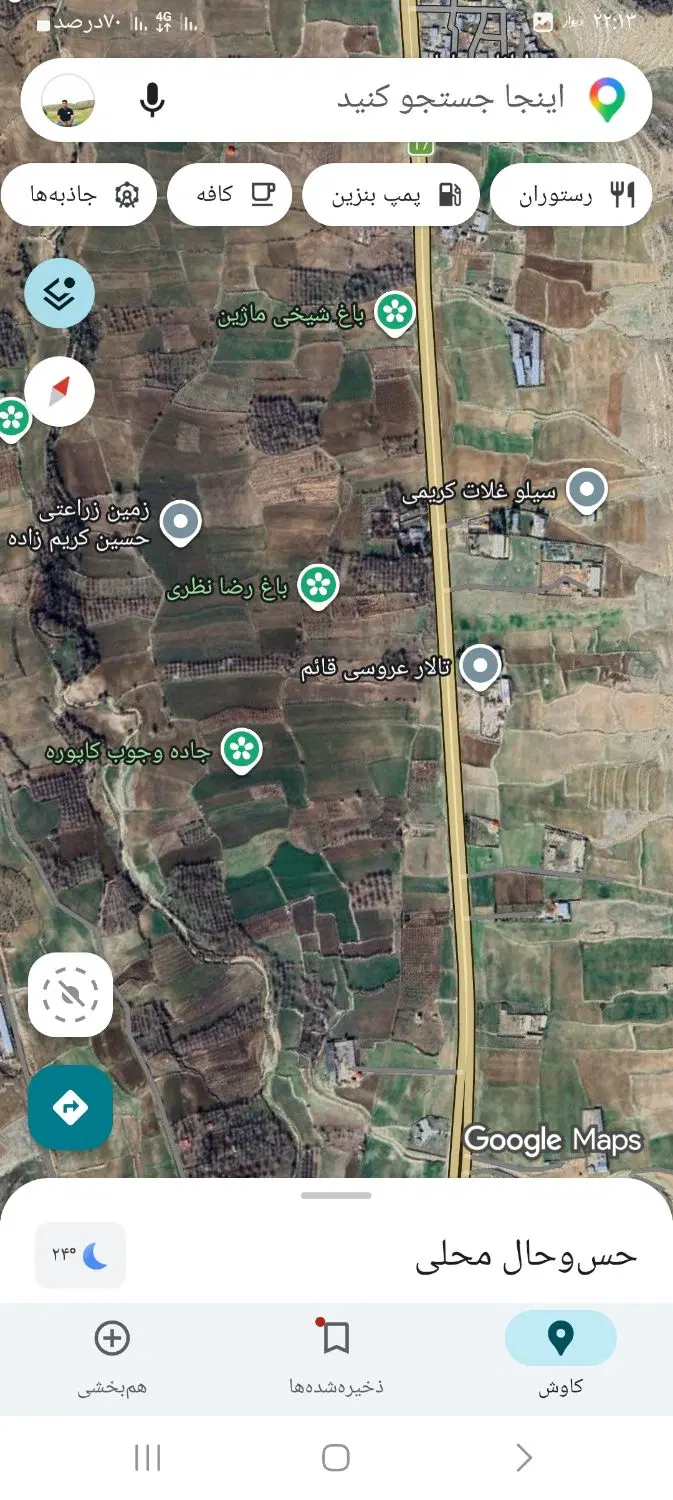Open the سیلو غلات کریمی marker

pos(587,492)
